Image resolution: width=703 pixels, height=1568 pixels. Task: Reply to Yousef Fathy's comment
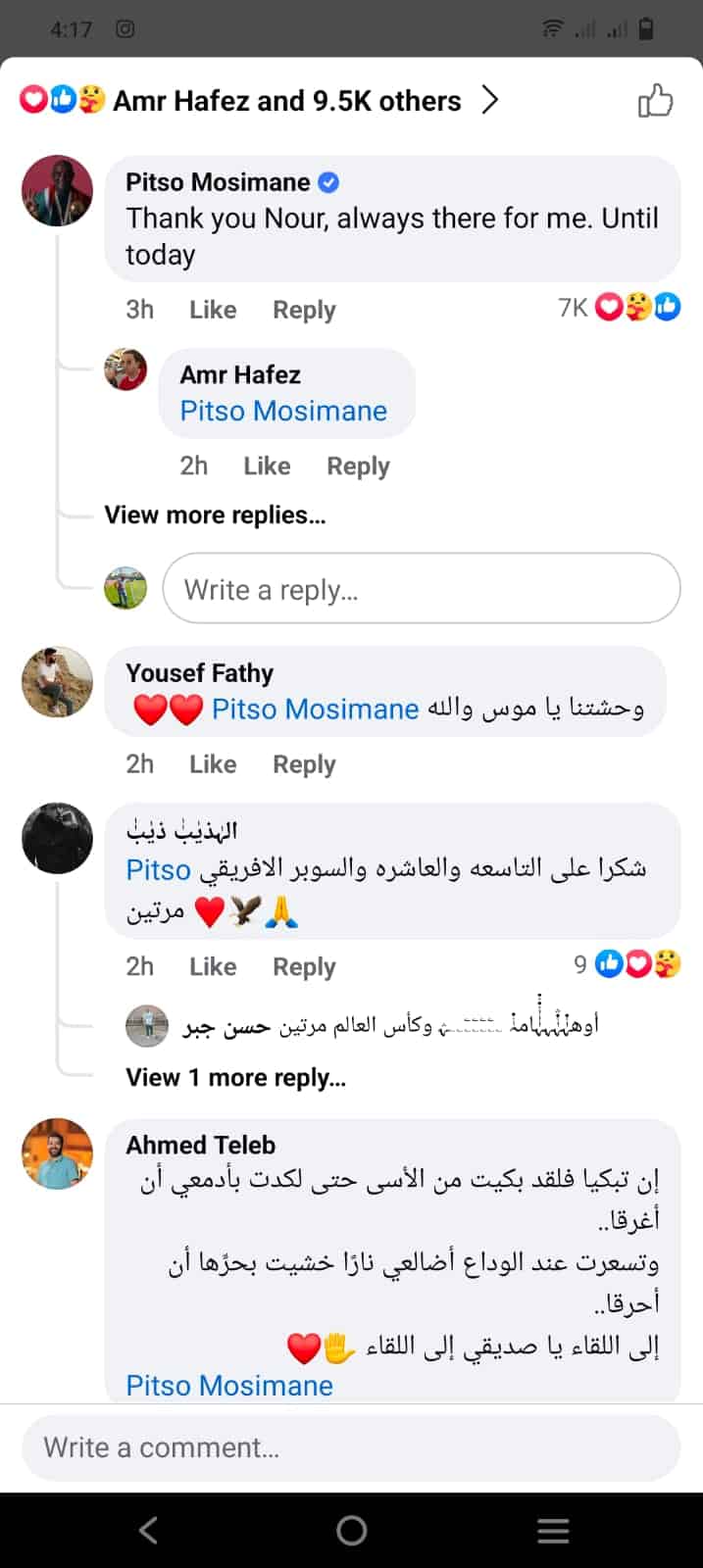click(304, 763)
